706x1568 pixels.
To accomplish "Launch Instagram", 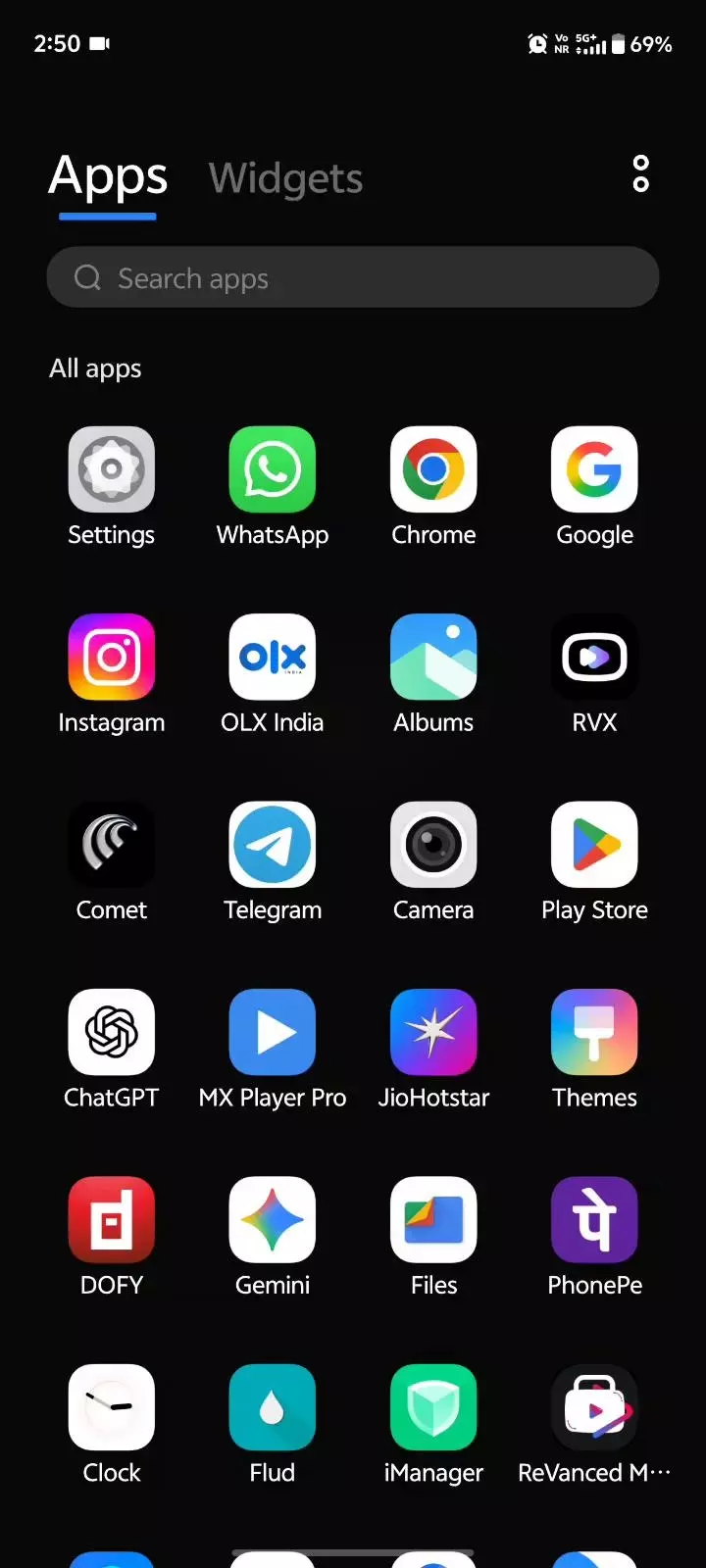I will click(x=111, y=657).
